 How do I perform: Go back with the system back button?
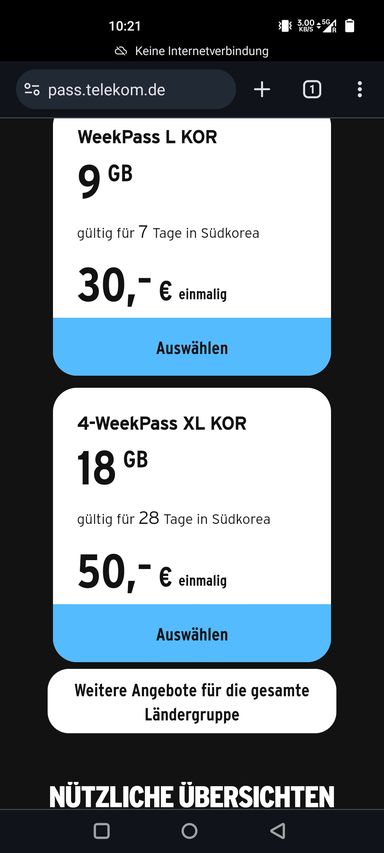pos(277,831)
